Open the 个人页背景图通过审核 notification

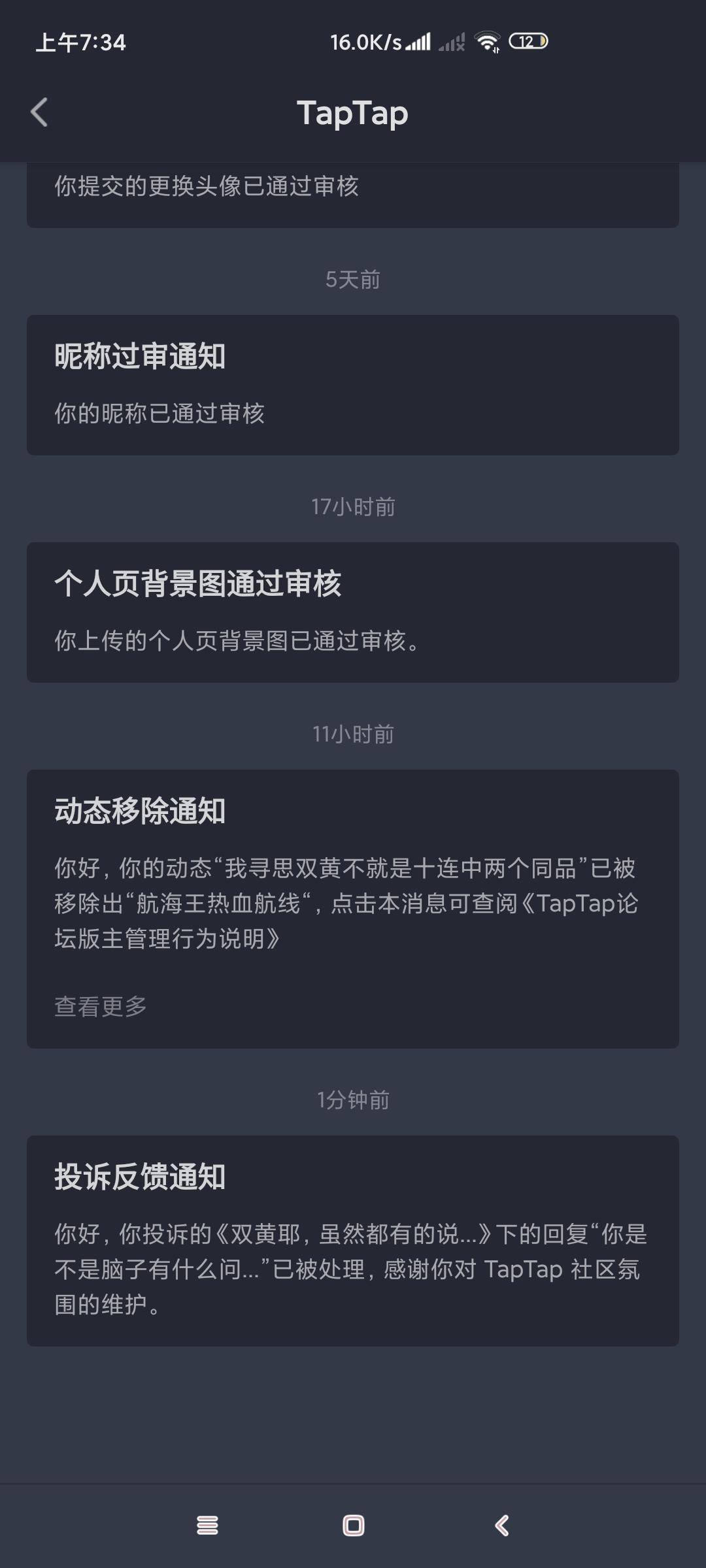pos(353,611)
